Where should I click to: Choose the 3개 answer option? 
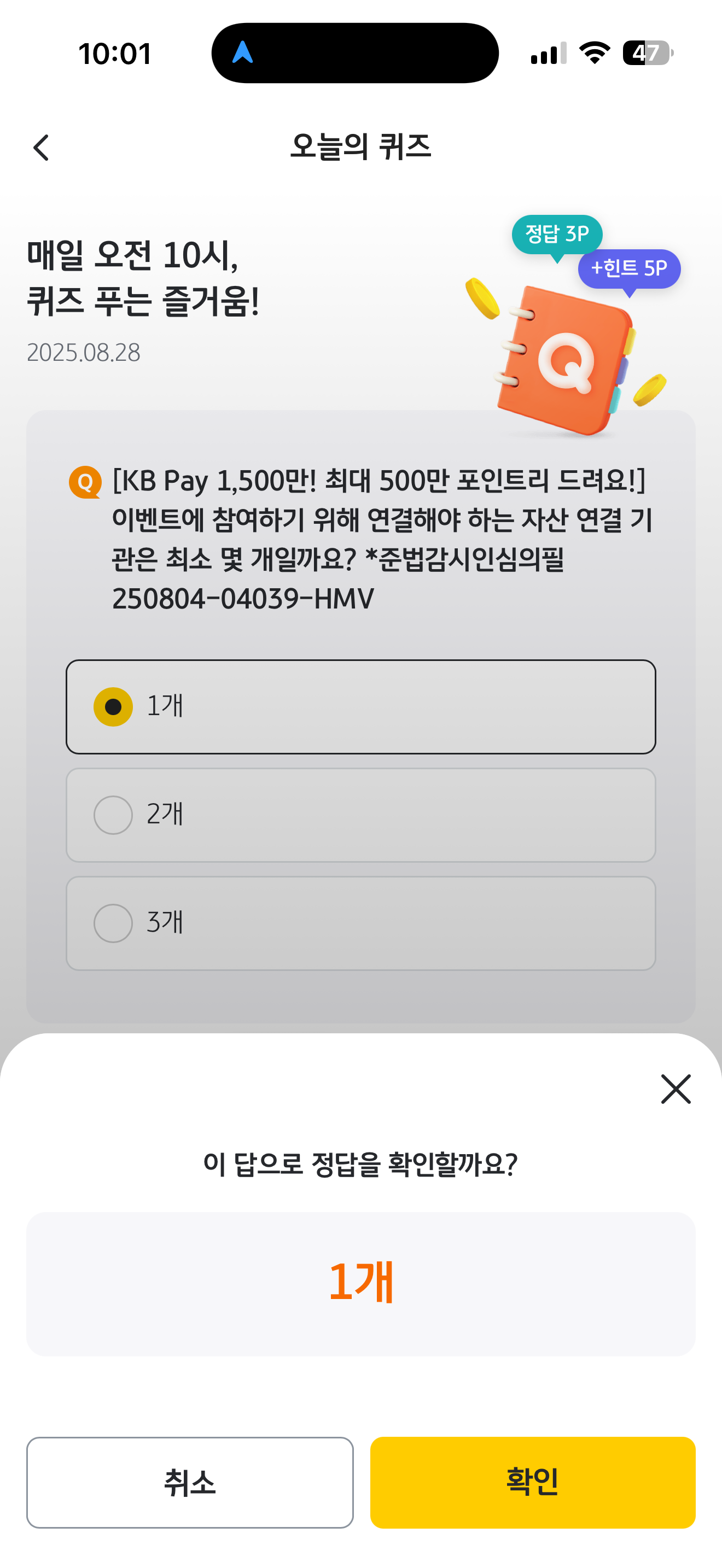click(x=361, y=923)
